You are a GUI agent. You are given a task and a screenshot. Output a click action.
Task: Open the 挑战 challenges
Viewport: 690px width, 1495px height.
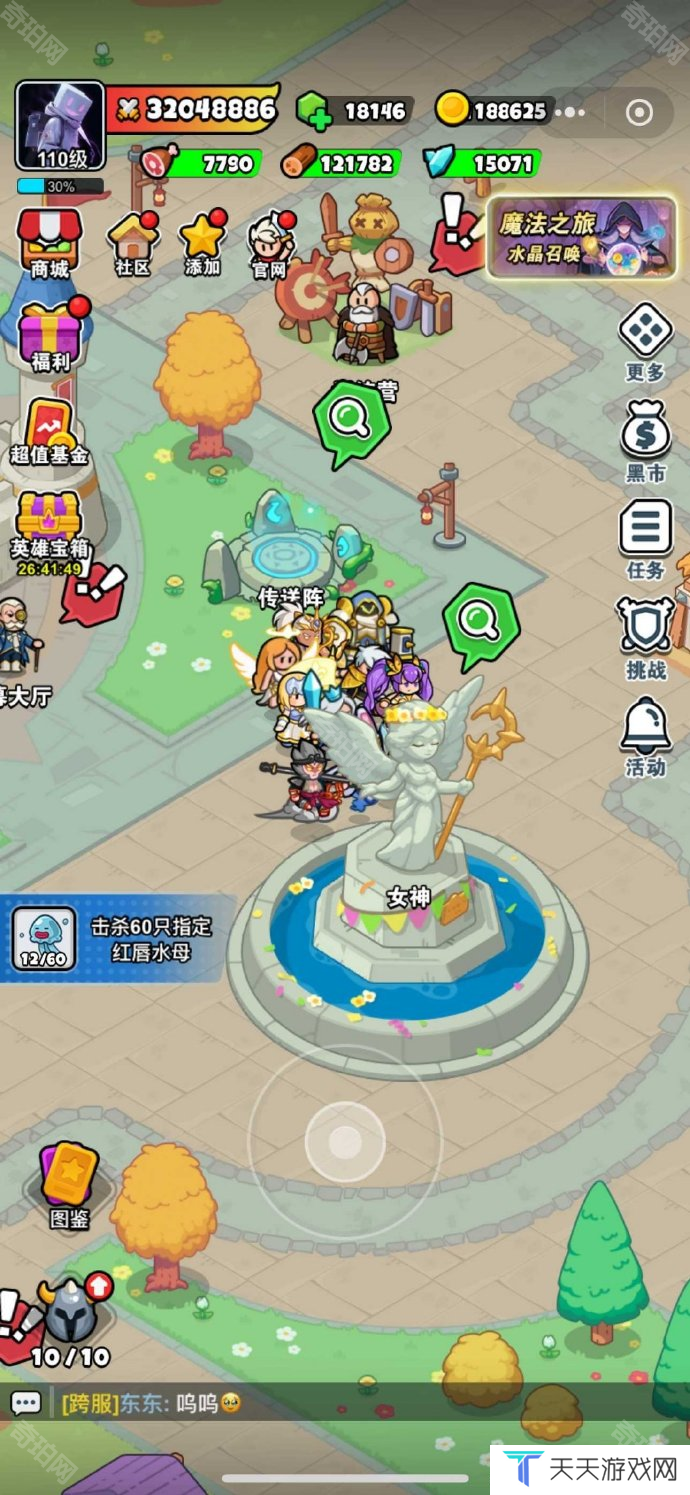645,636
